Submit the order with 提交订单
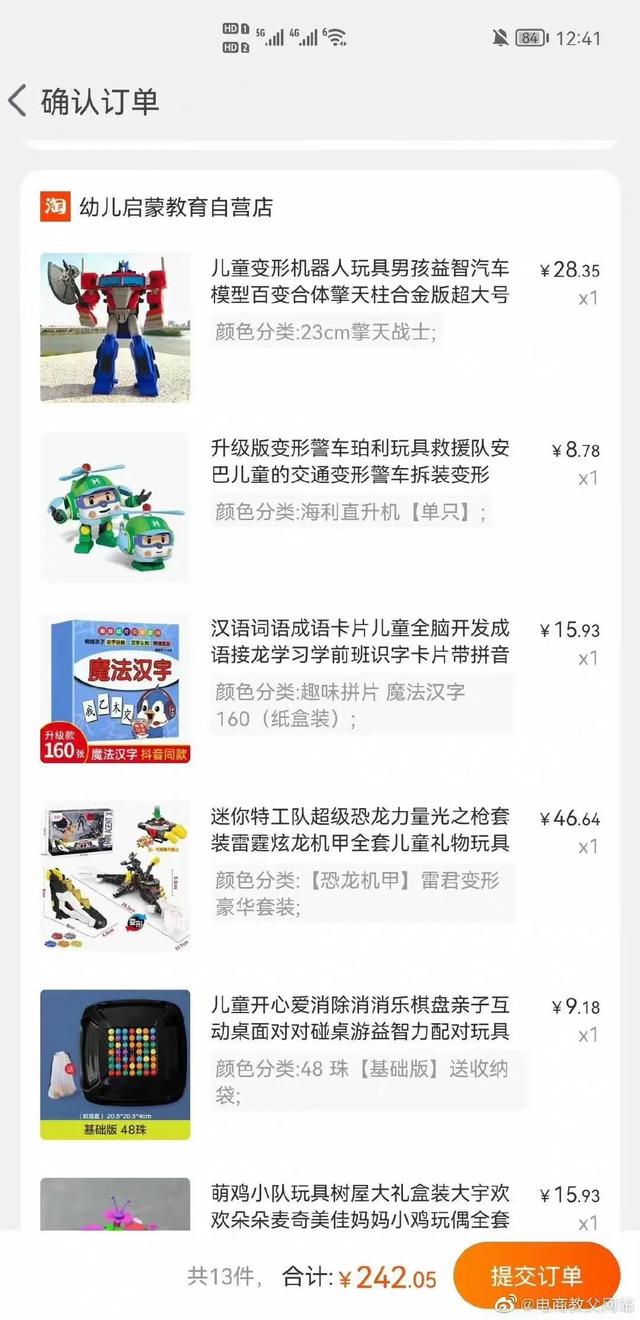The image size is (640, 1320). click(x=536, y=1275)
